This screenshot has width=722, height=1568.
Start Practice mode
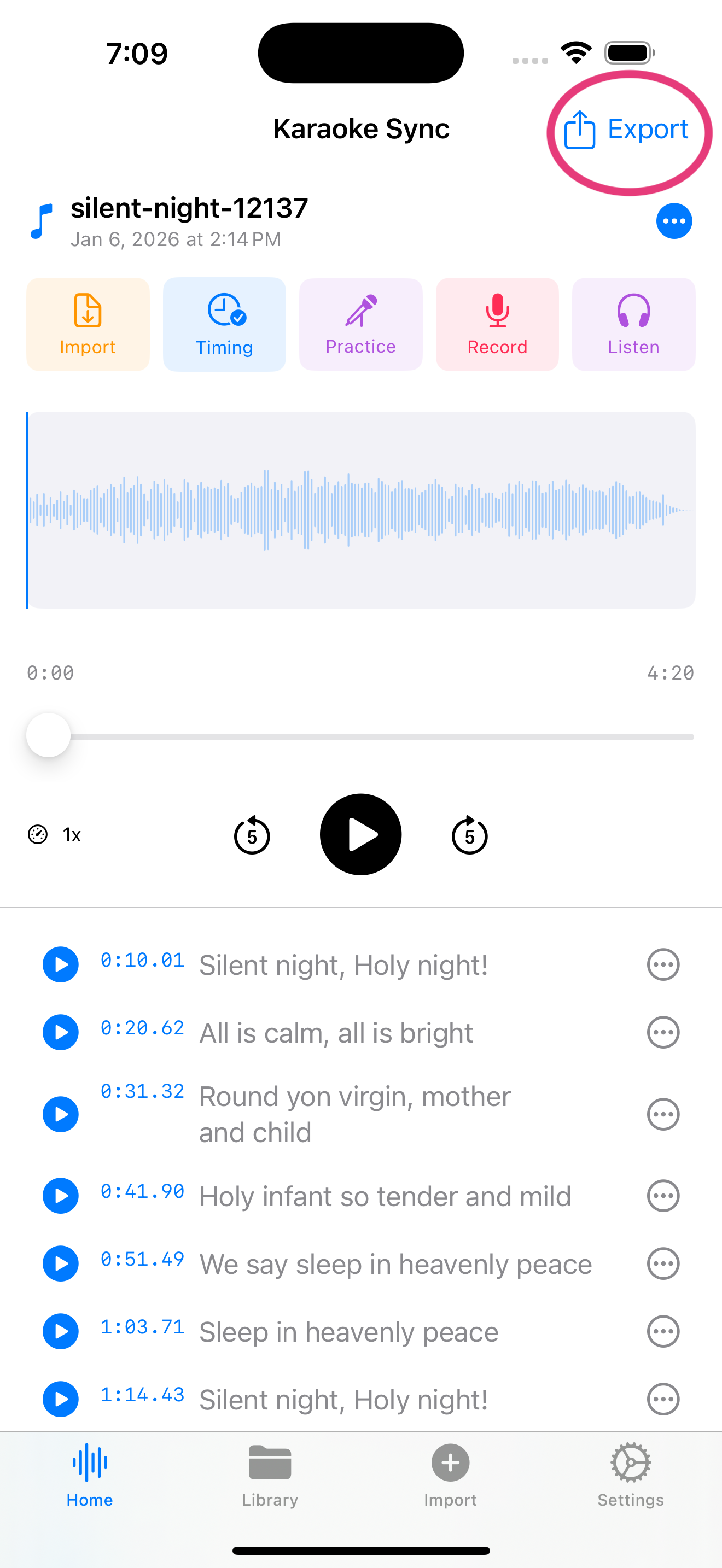pyautogui.click(x=360, y=324)
